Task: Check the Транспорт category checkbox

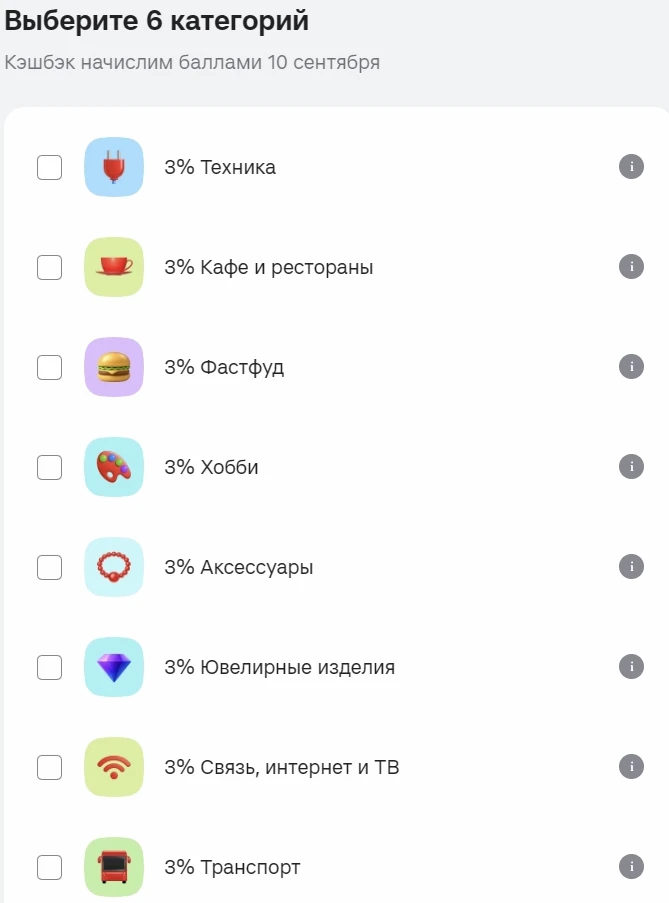Action: [50, 867]
